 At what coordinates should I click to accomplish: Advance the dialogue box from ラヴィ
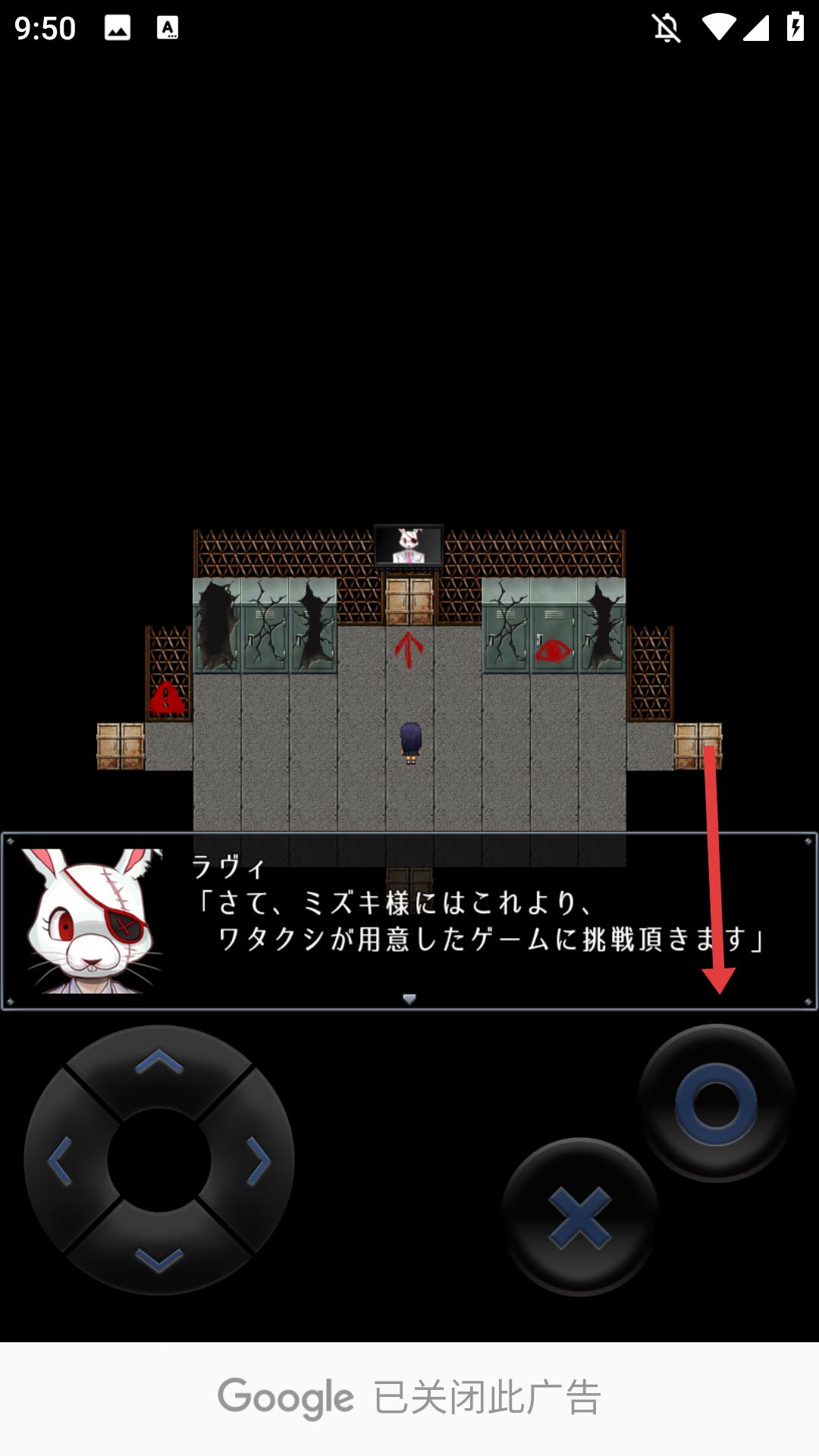coord(409,921)
